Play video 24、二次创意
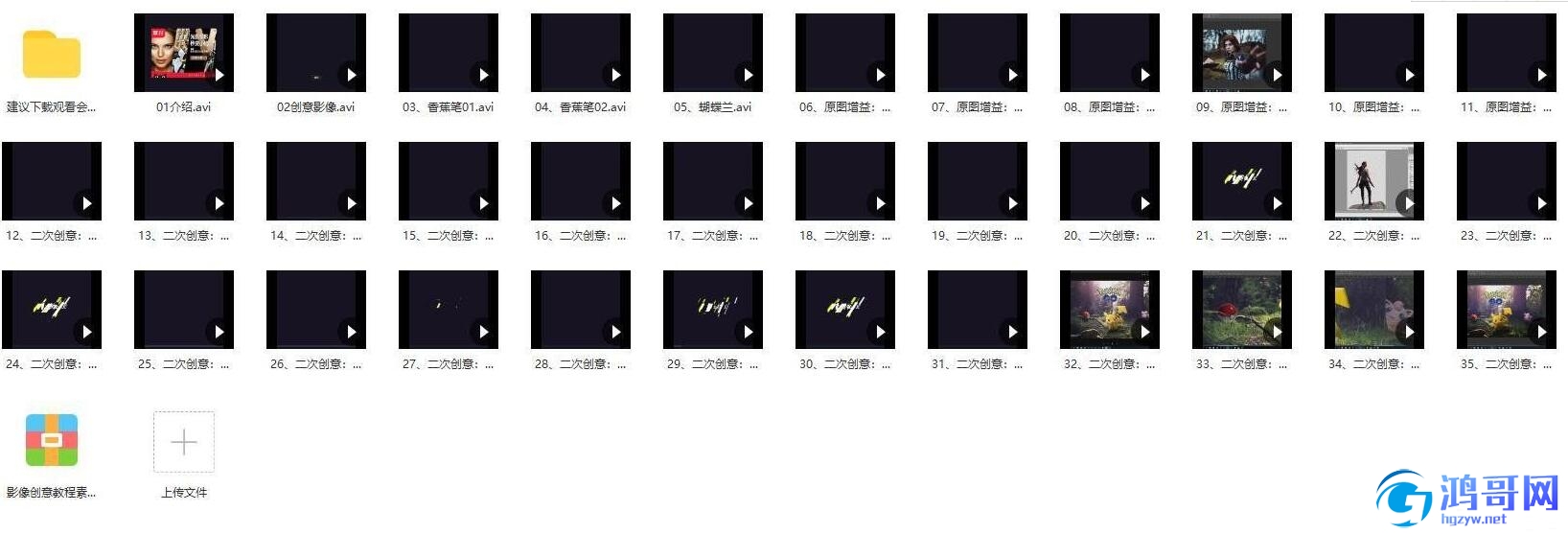The image size is (1568, 534). (52, 310)
